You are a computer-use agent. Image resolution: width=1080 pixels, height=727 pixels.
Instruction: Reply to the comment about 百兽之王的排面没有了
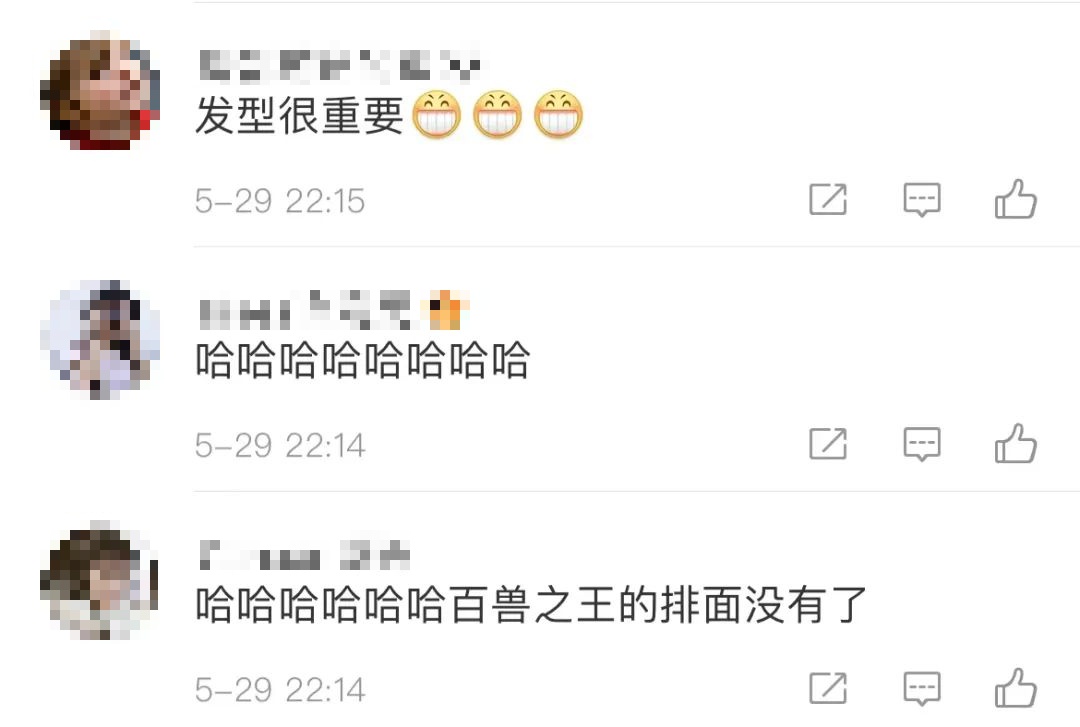922,689
